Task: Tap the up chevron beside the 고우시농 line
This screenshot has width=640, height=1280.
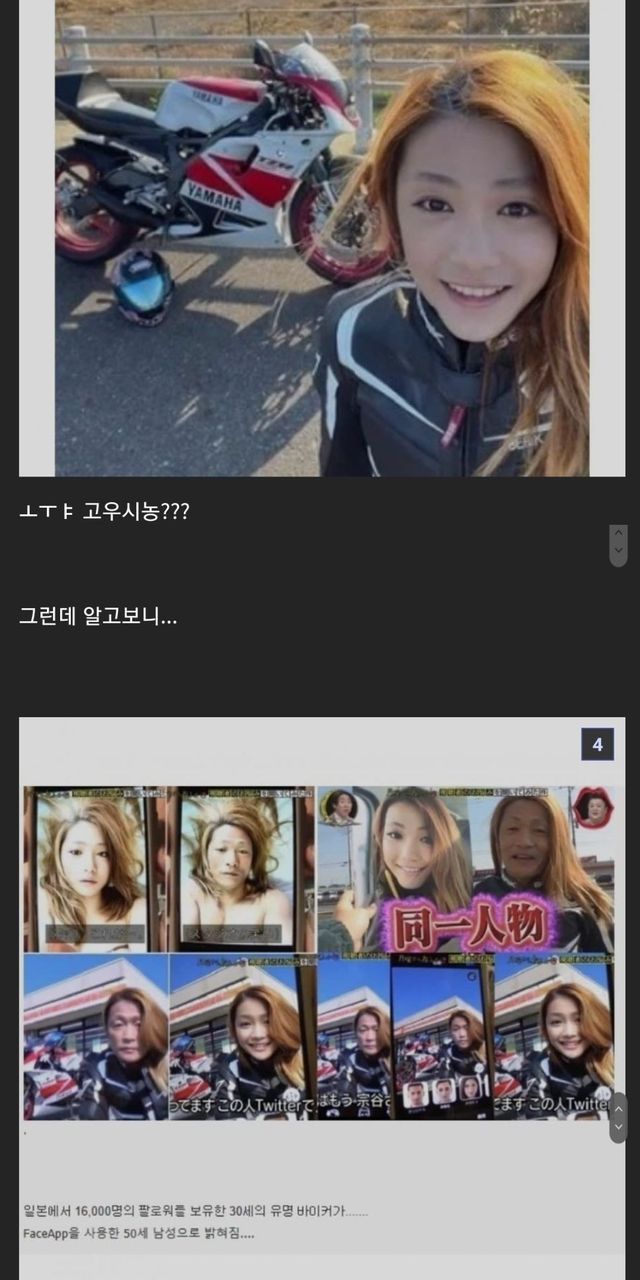Action: point(619,534)
